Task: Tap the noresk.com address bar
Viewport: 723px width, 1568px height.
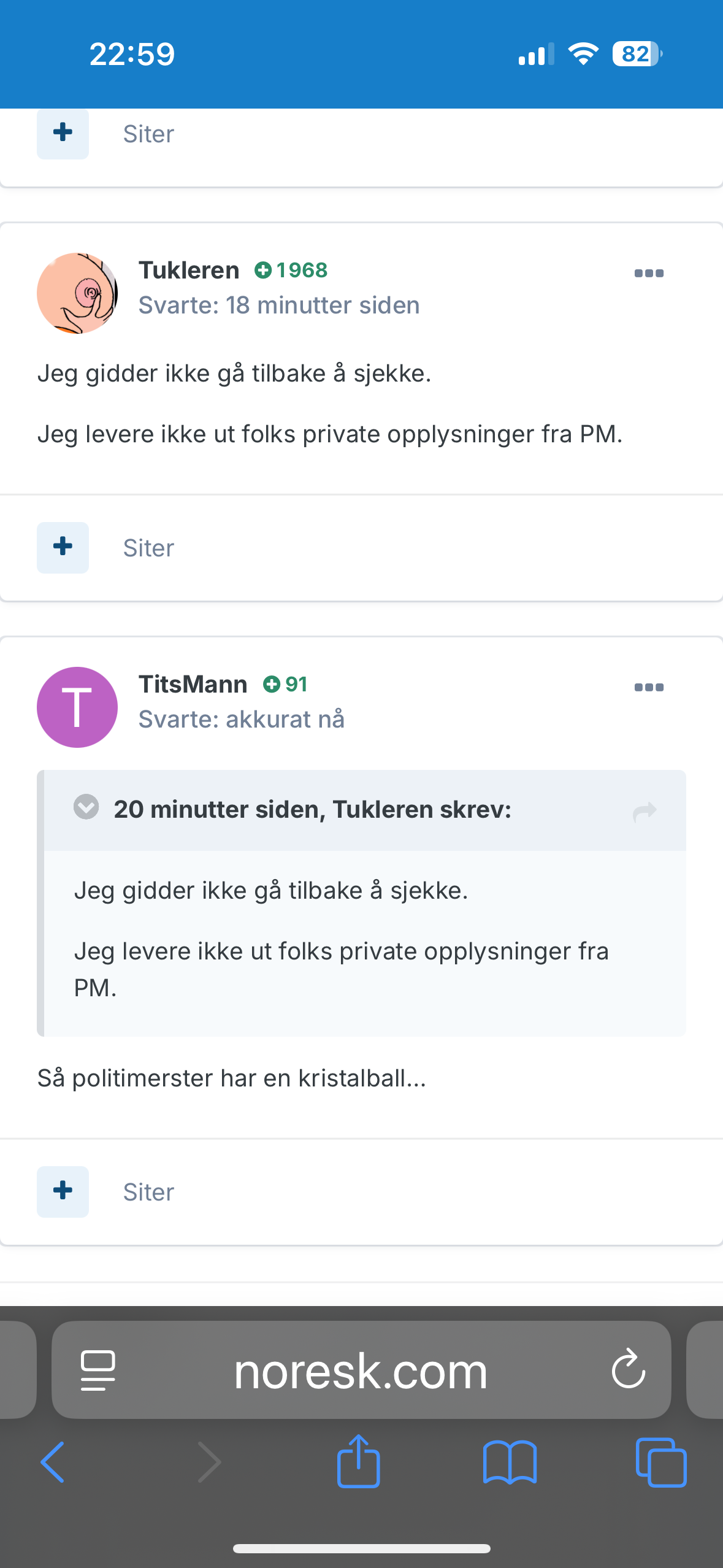Action: coord(361,1371)
